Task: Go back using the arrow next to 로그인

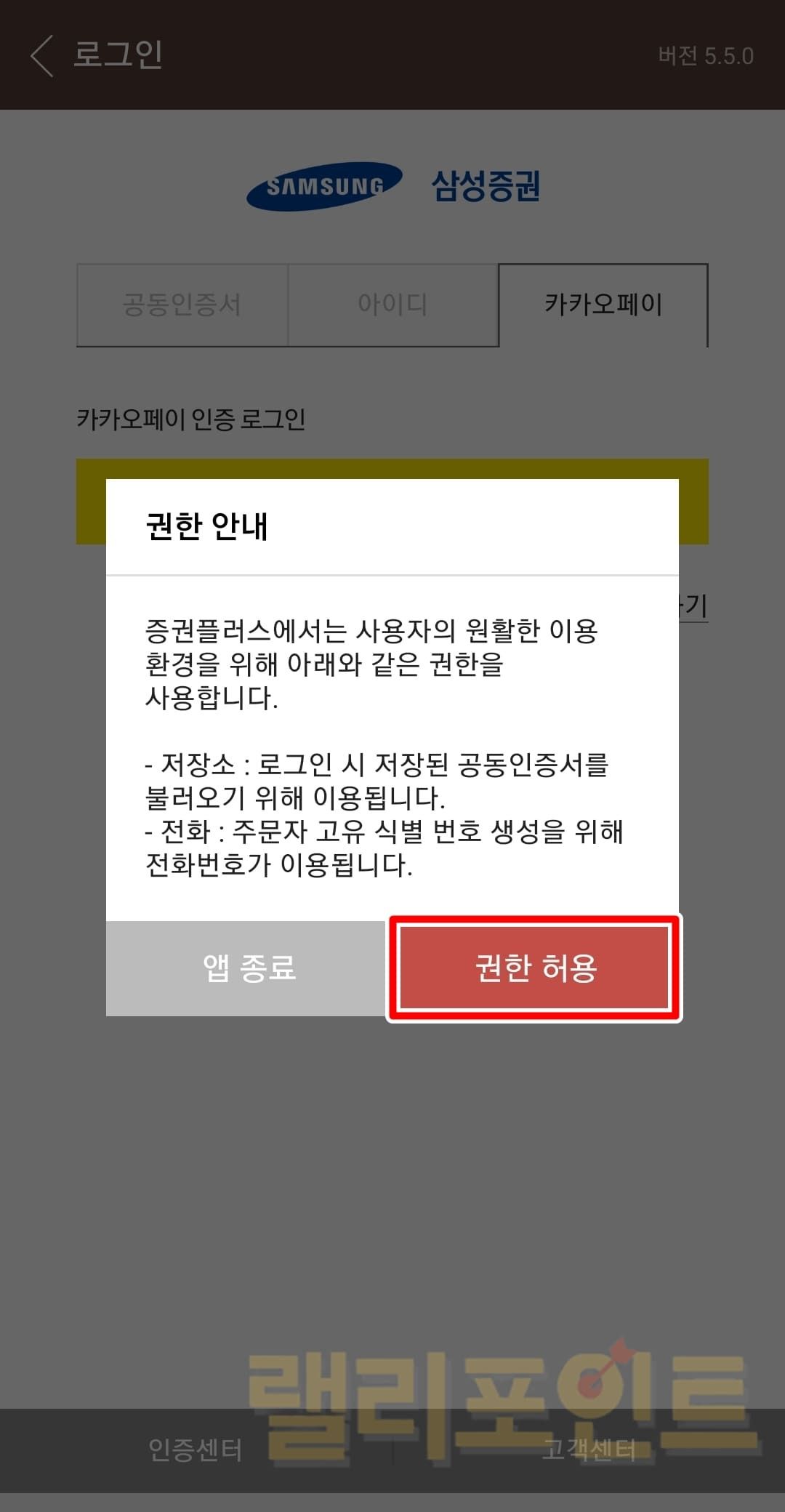Action: (x=42, y=55)
